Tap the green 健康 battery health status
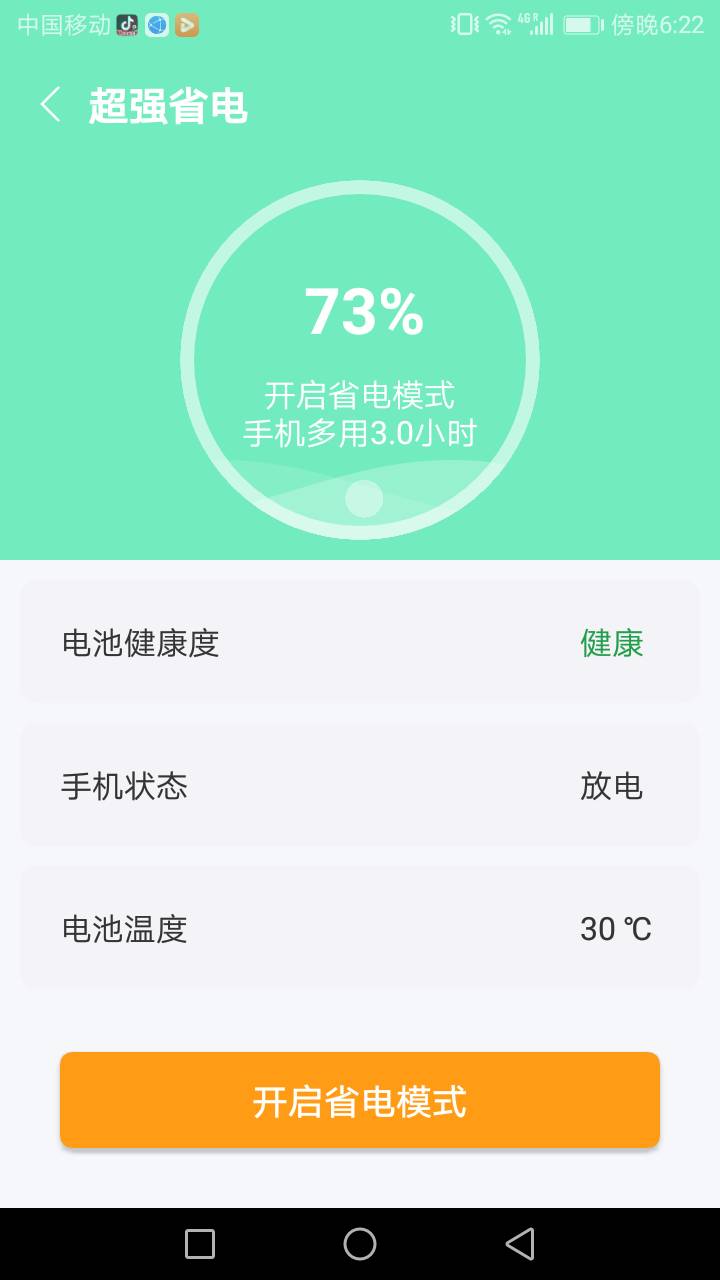This screenshot has width=720, height=1280. coord(611,642)
